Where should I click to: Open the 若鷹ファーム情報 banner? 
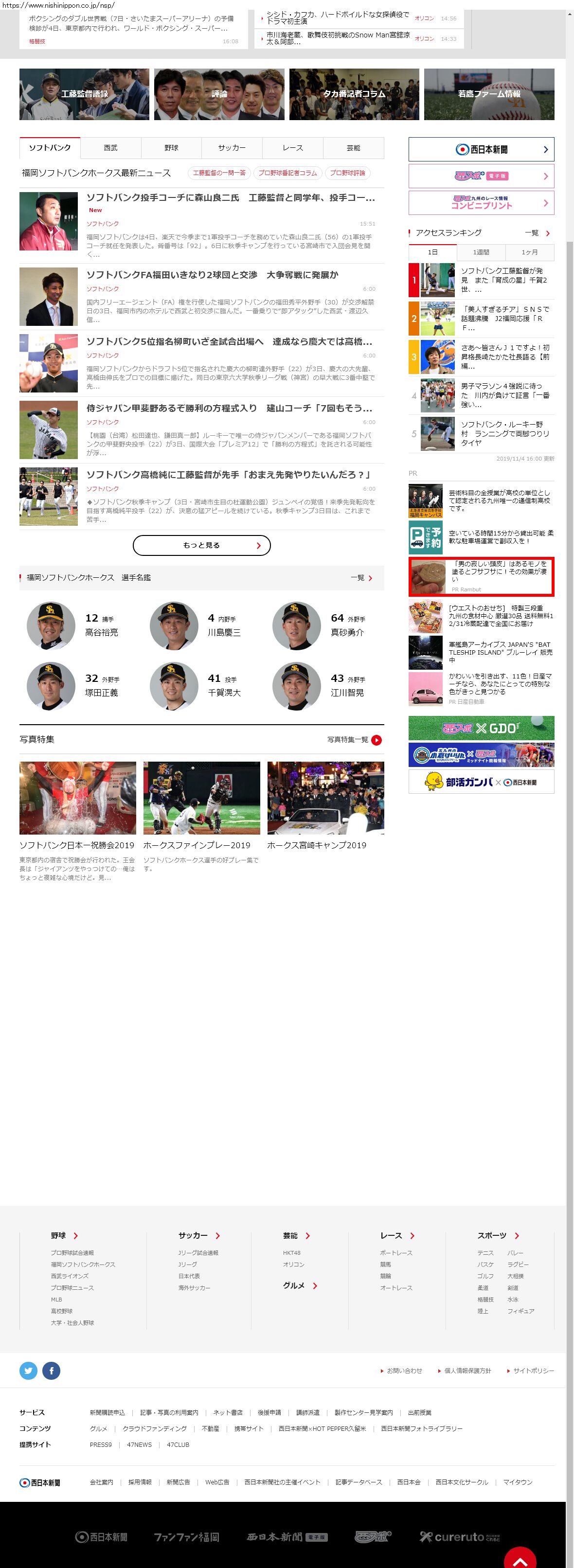(x=489, y=94)
